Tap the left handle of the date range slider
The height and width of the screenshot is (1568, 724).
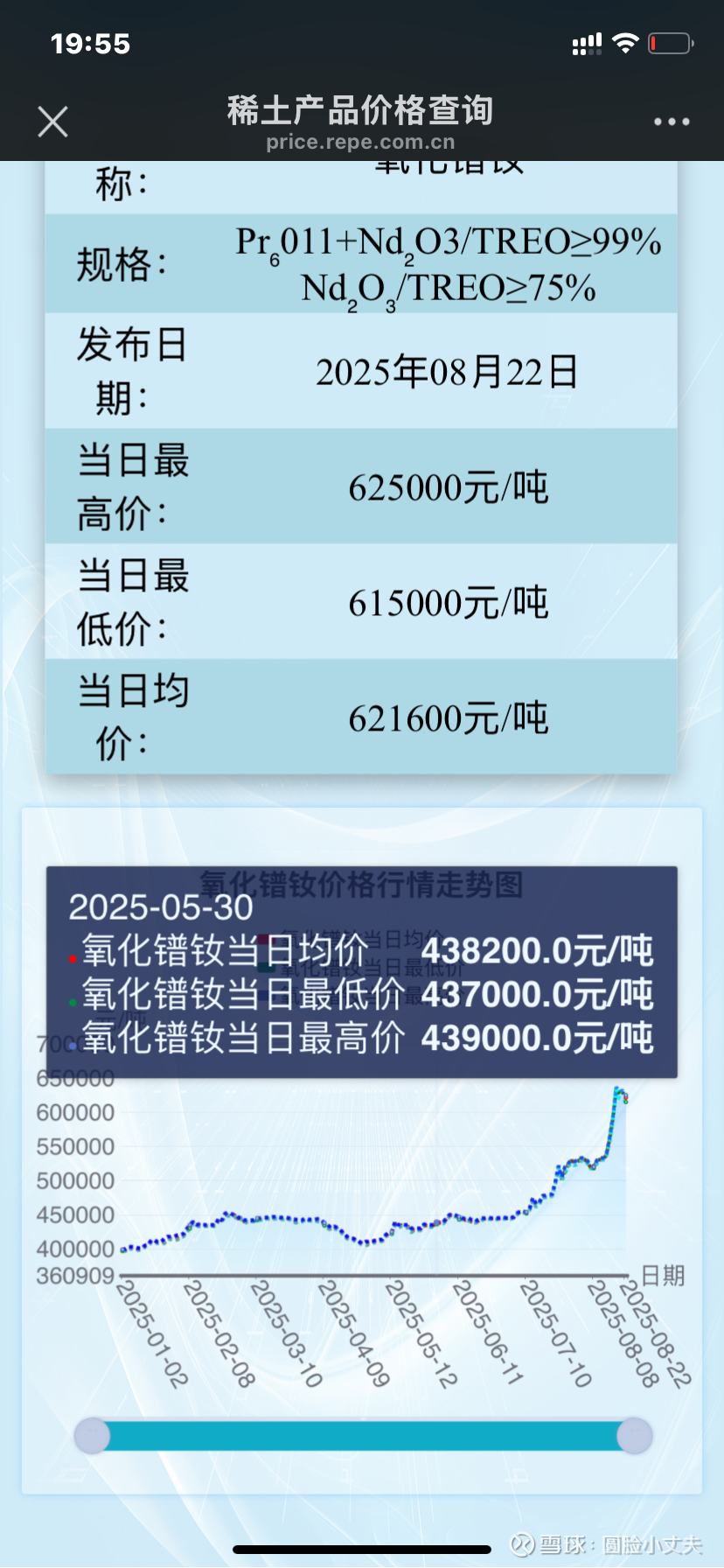click(x=92, y=1436)
